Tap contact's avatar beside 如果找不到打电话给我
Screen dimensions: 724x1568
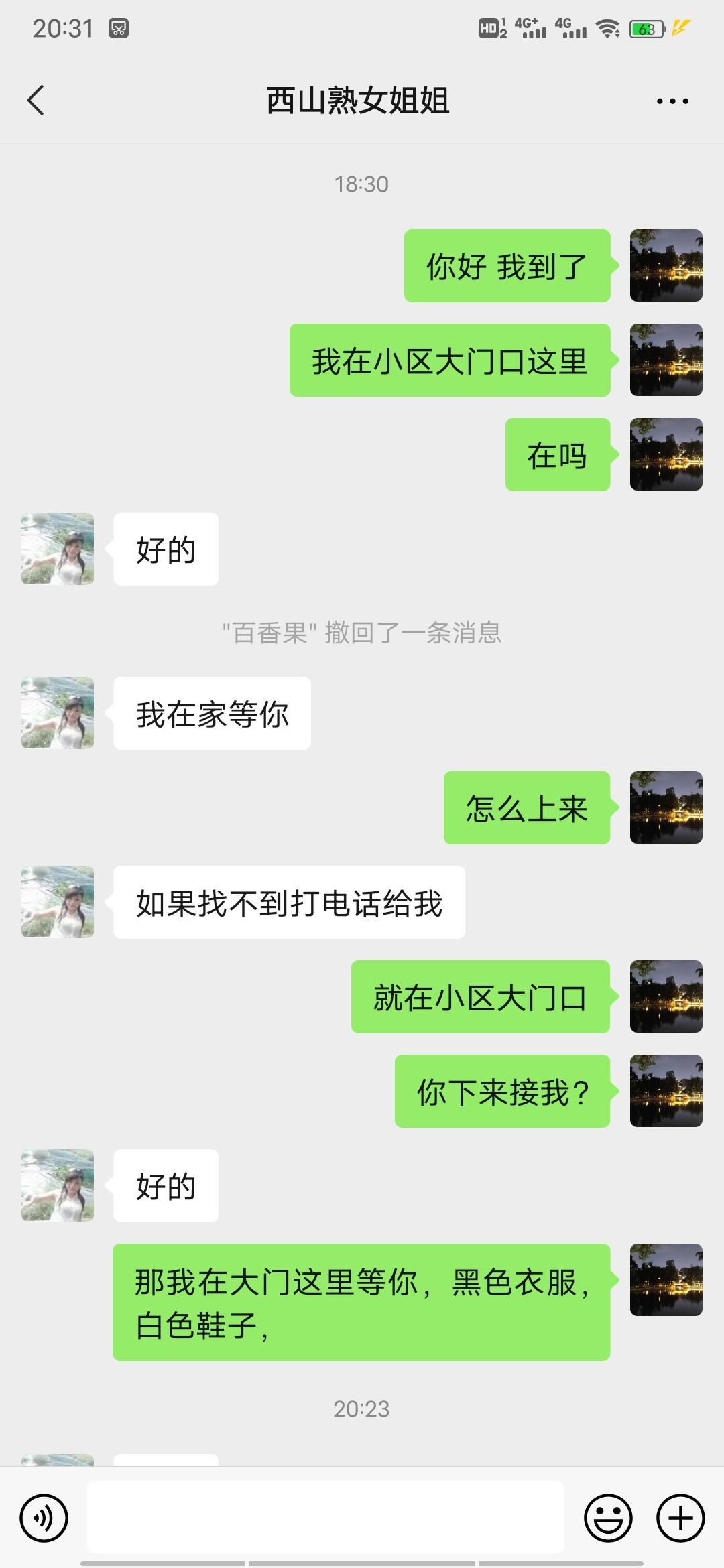click(x=58, y=902)
